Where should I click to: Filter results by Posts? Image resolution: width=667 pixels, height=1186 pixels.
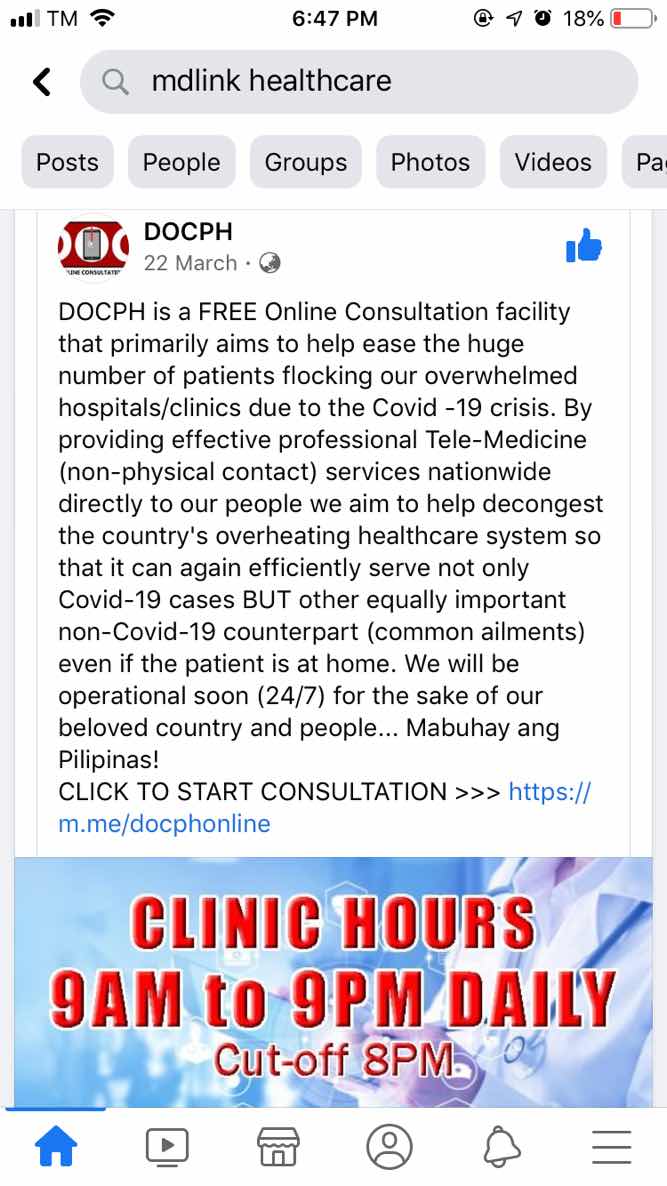pos(67,162)
